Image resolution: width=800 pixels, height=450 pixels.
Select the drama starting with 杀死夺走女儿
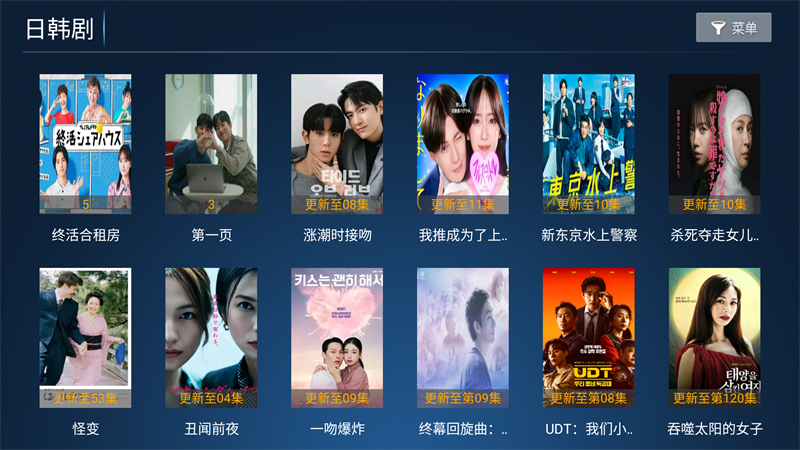[715, 144]
